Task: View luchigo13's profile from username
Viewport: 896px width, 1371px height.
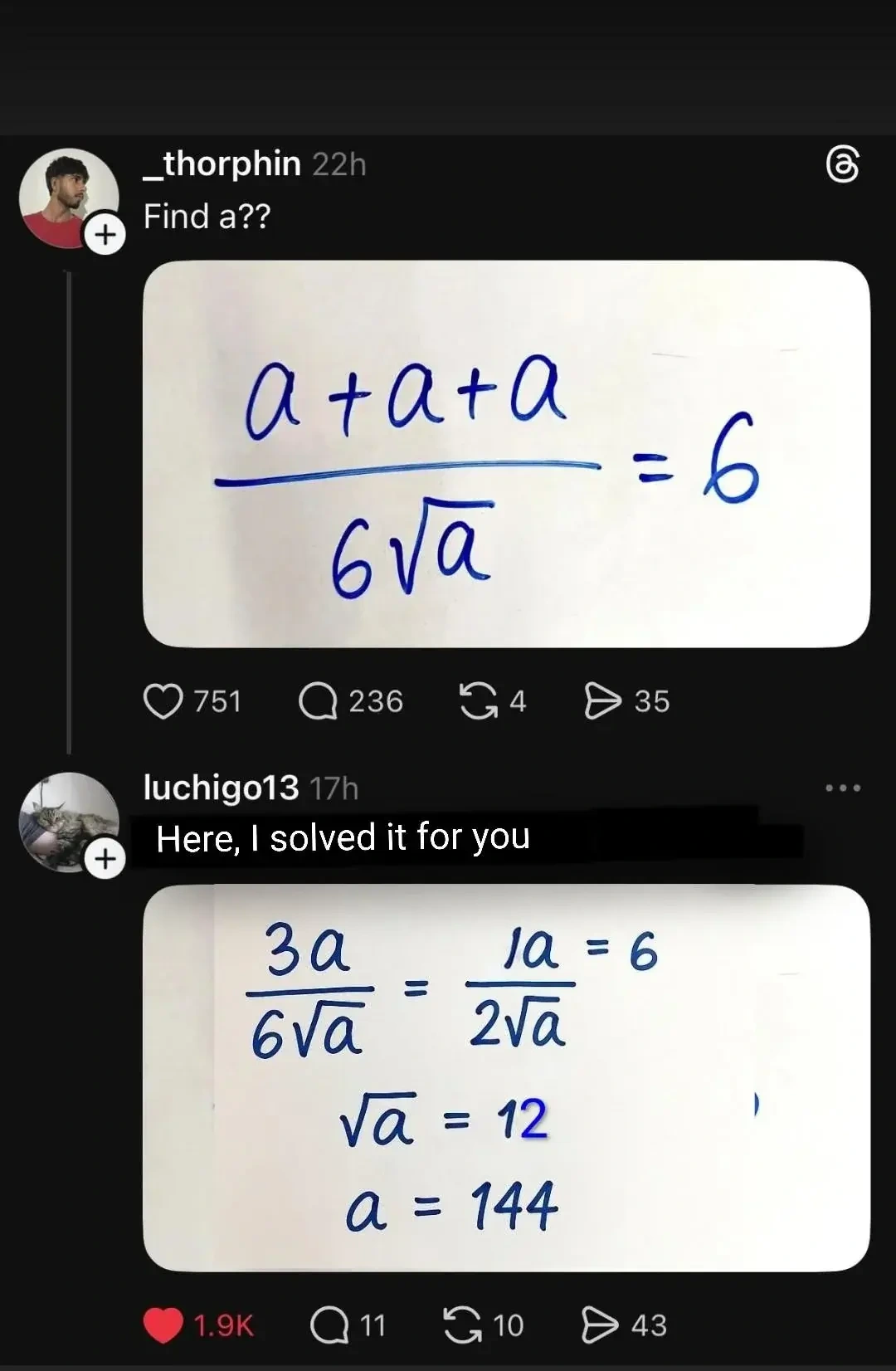Action: [x=221, y=788]
